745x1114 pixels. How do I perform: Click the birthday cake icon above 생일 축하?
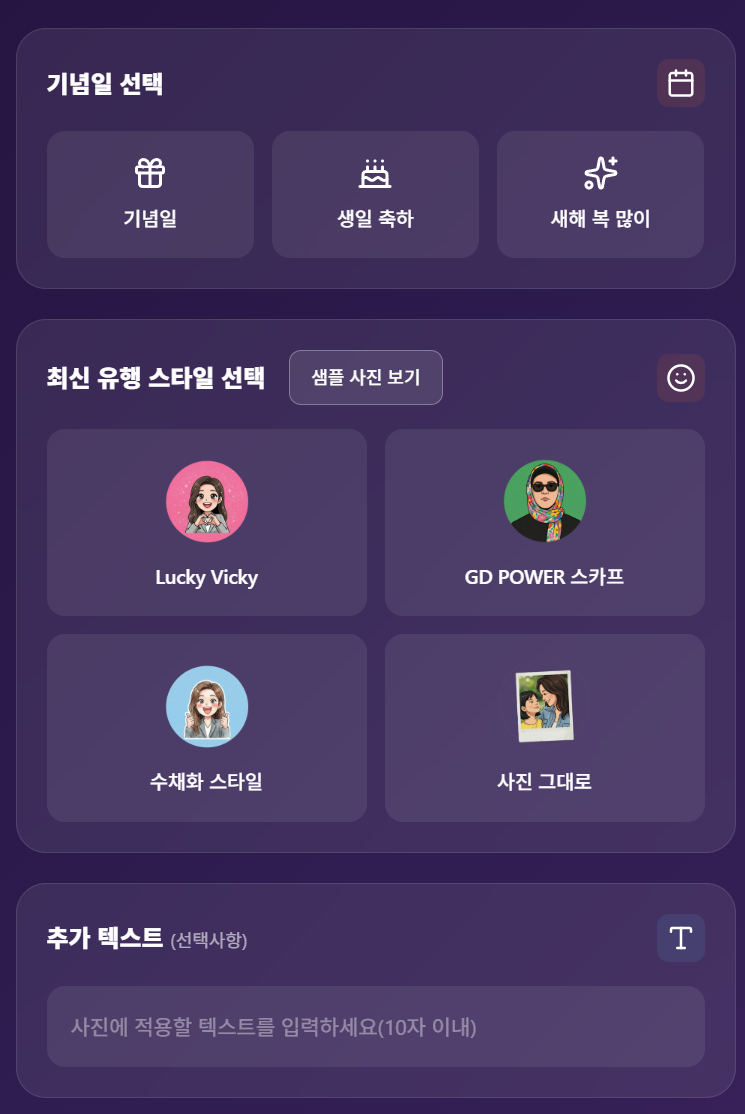[x=375, y=172]
